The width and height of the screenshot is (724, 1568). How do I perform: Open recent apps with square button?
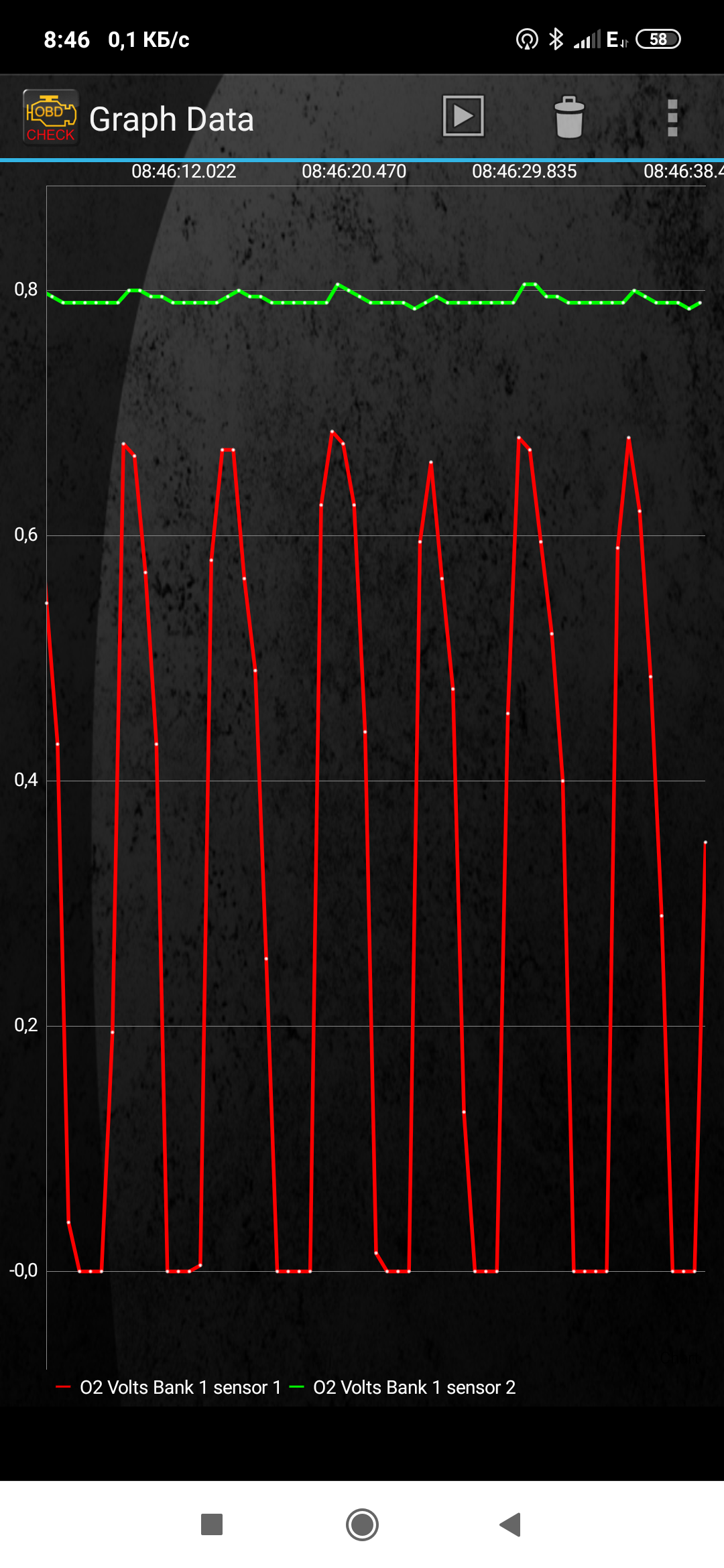(x=212, y=1524)
